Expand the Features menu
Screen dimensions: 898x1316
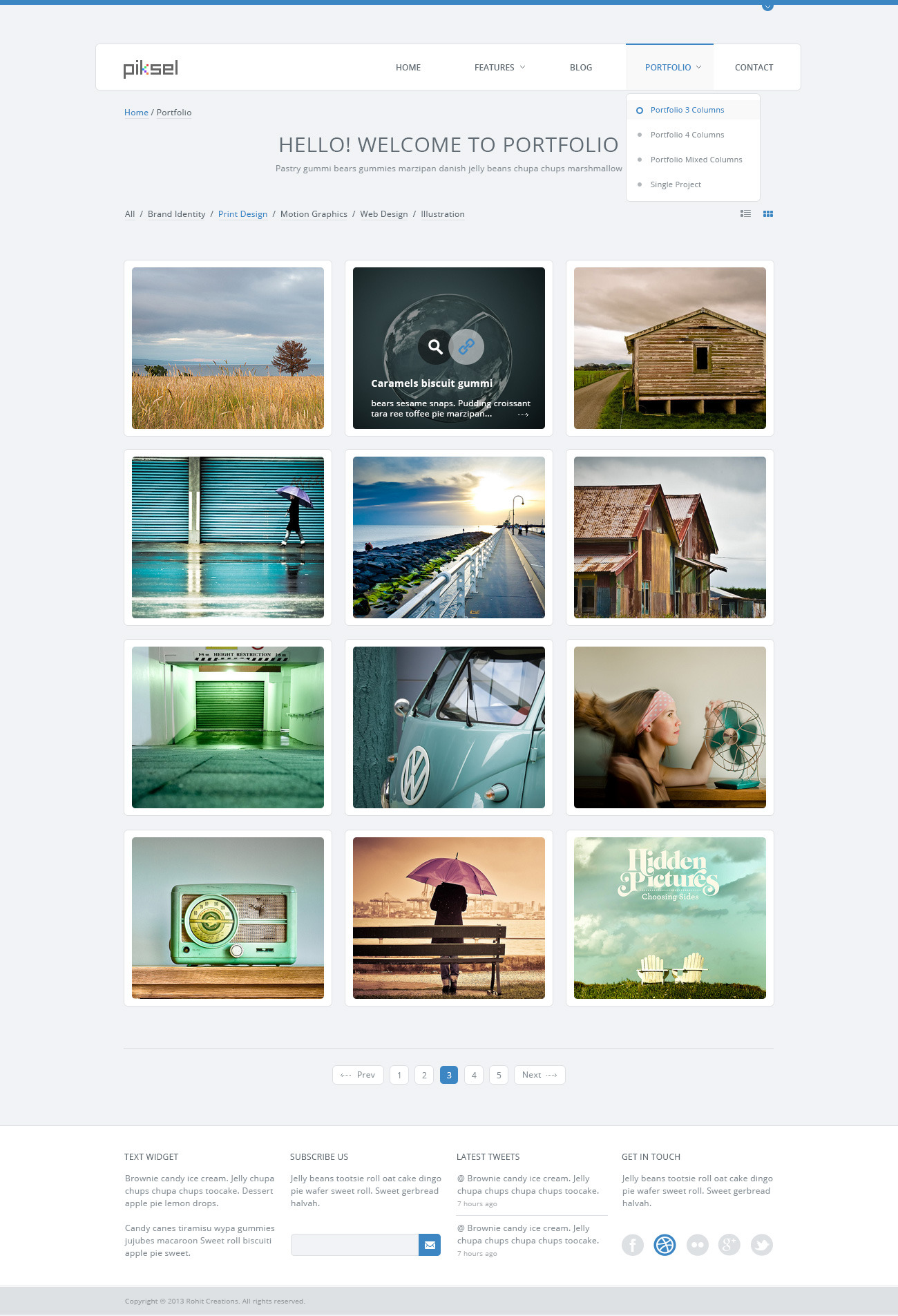coord(499,68)
